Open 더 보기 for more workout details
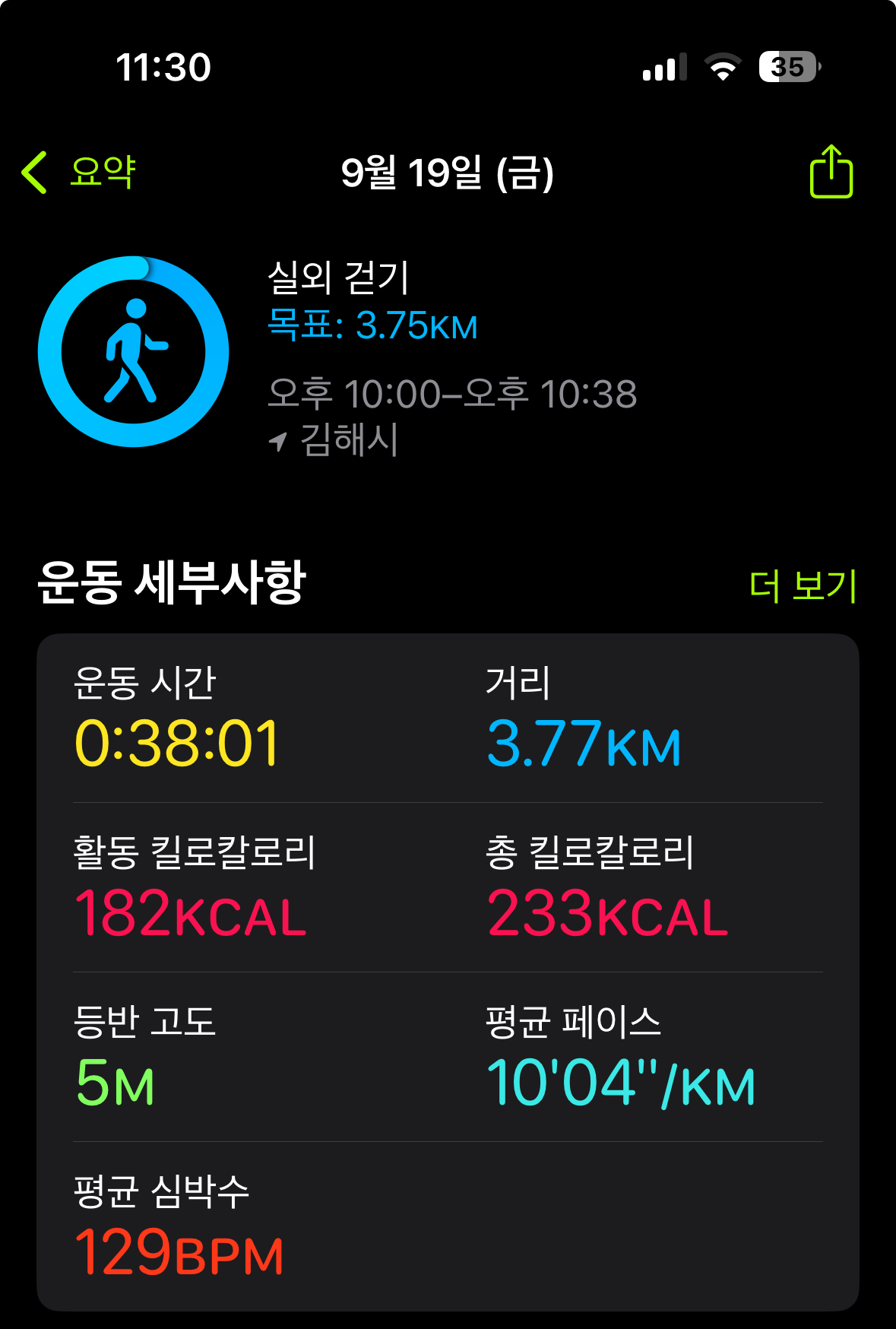 pos(803,586)
